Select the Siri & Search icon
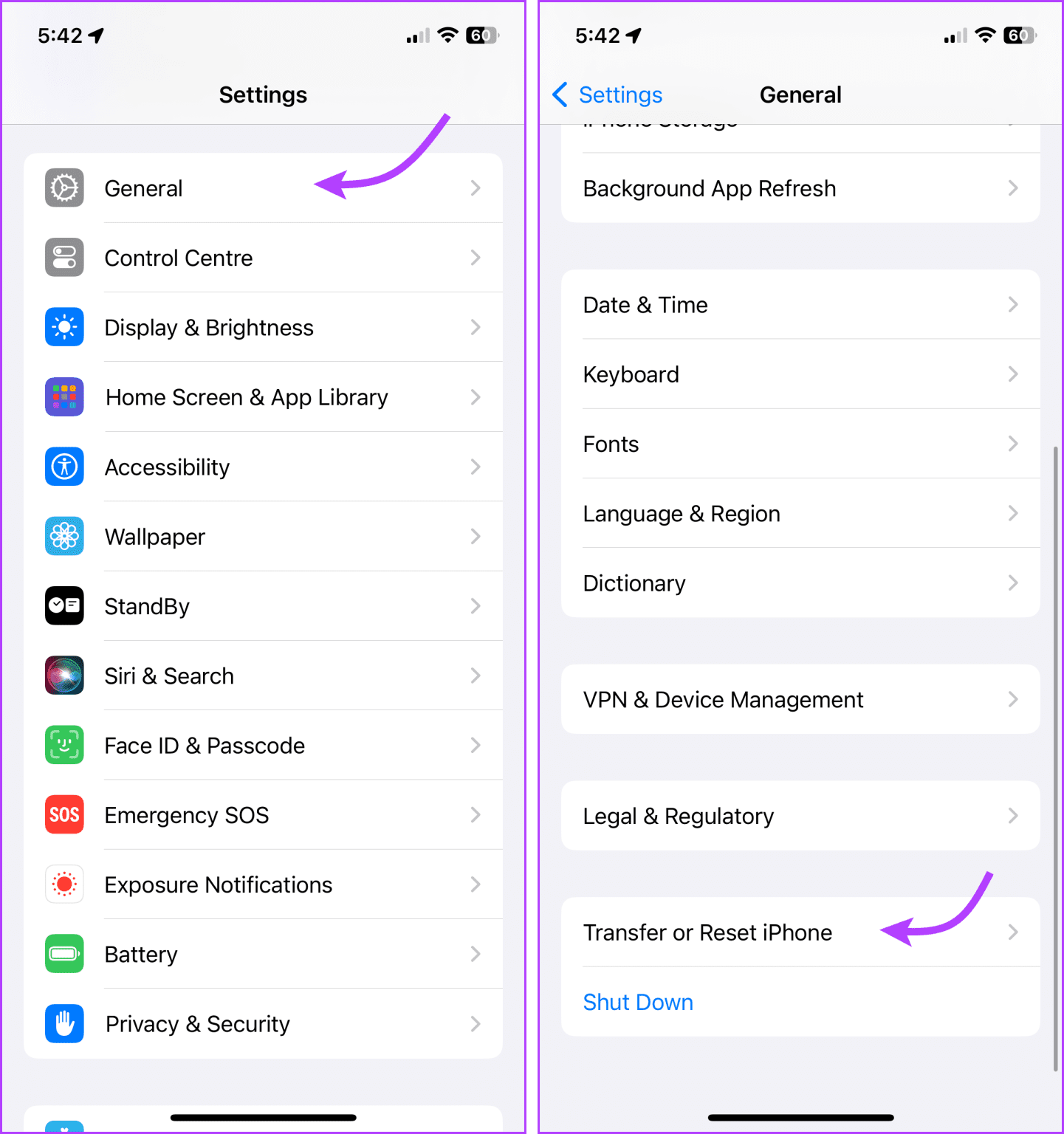 coord(64,676)
